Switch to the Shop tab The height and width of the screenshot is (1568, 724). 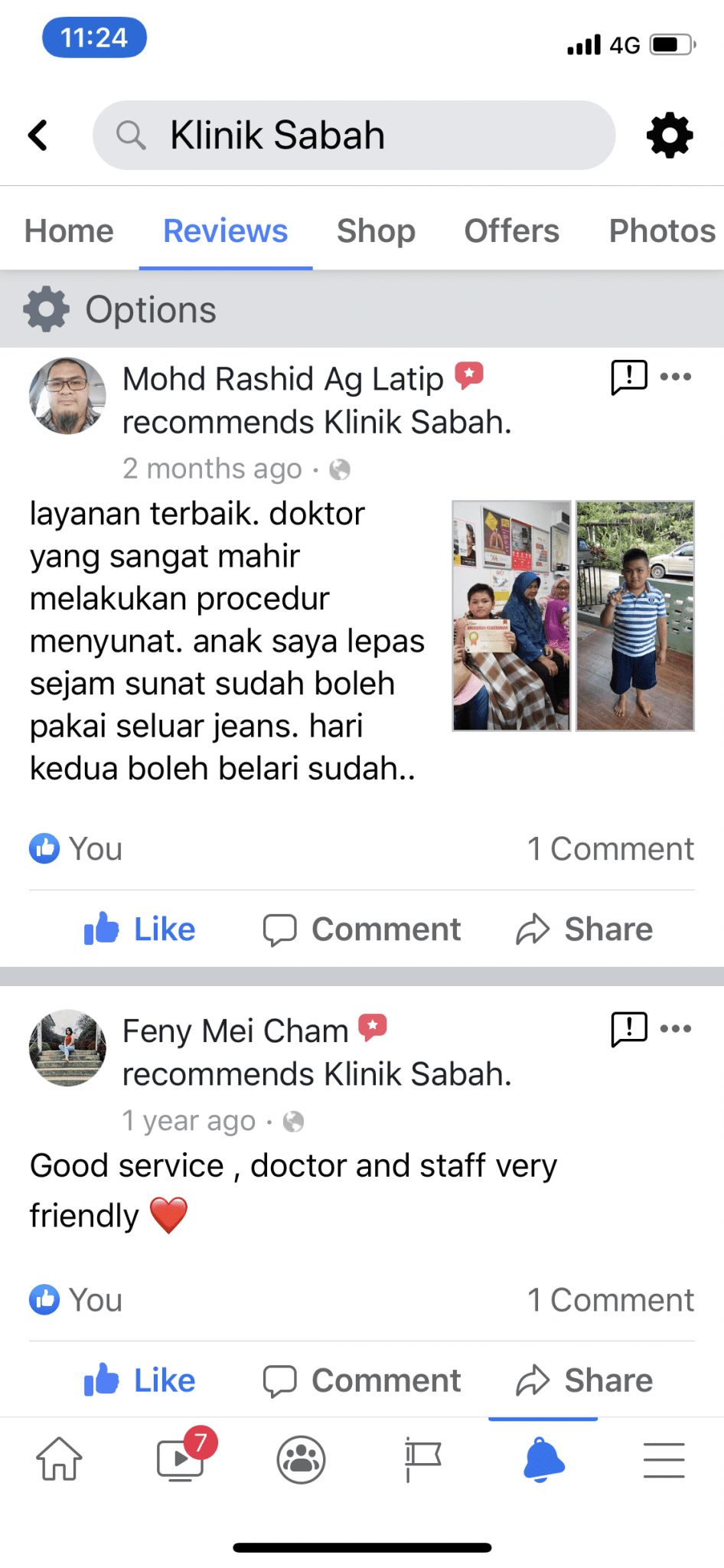[x=376, y=230]
